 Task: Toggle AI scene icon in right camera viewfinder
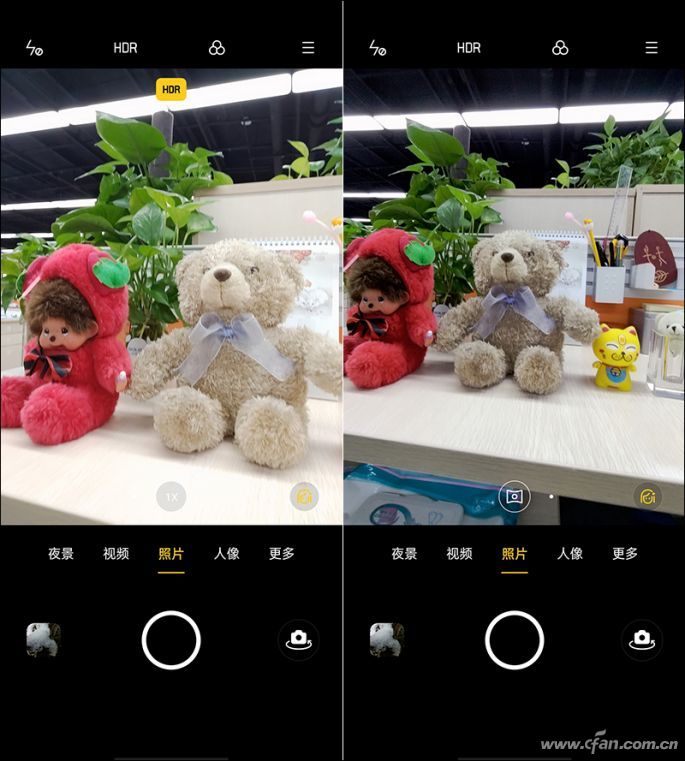tap(648, 496)
